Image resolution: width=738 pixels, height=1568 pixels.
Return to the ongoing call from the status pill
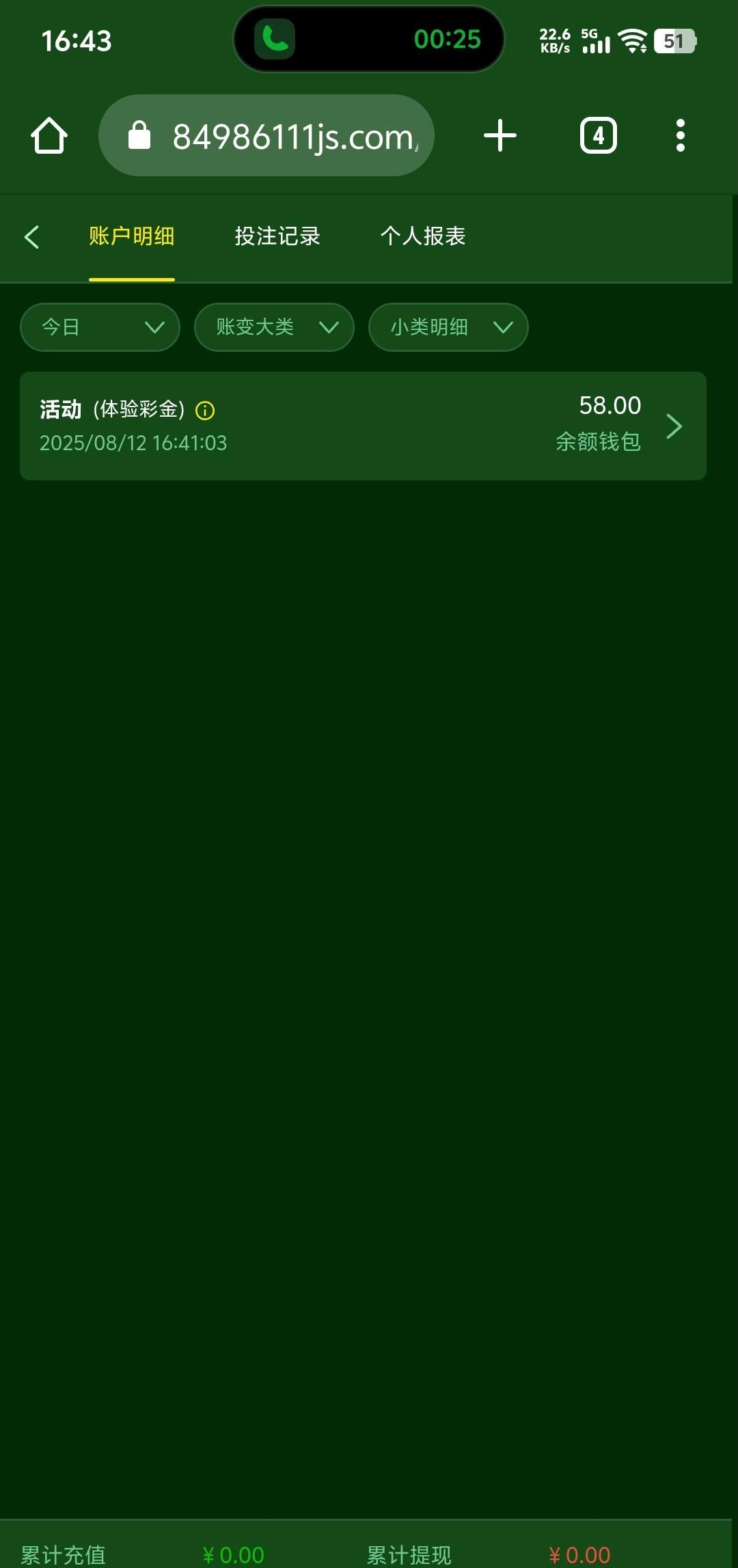pyautogui.click(x=369, y=39)
